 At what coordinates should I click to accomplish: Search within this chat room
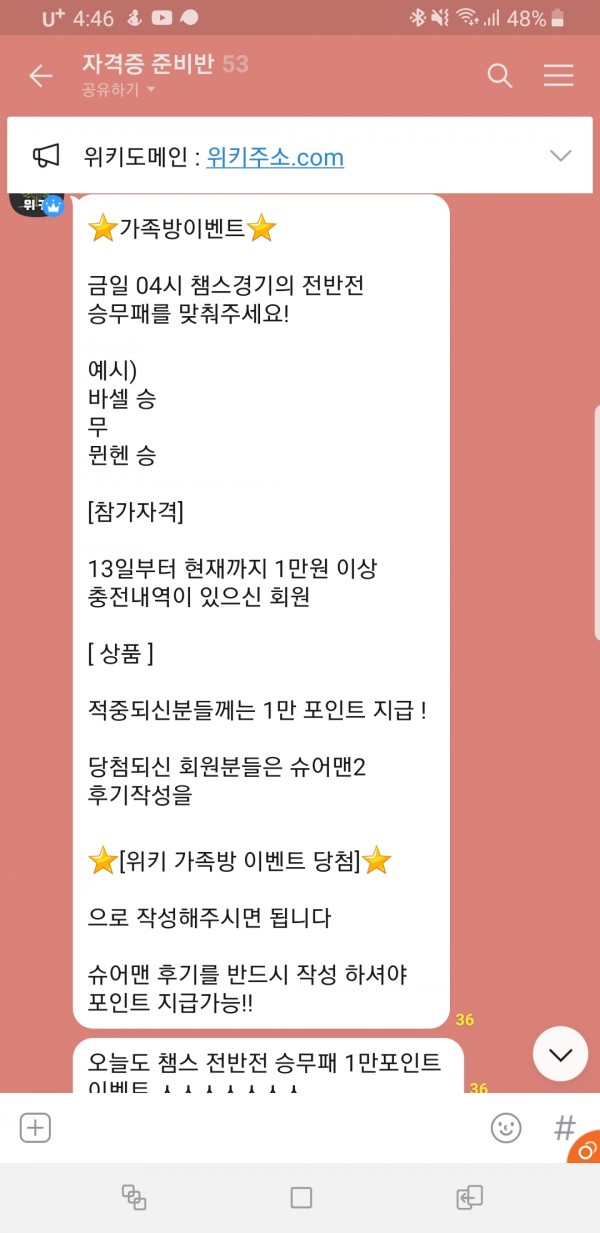pos(499,76)
